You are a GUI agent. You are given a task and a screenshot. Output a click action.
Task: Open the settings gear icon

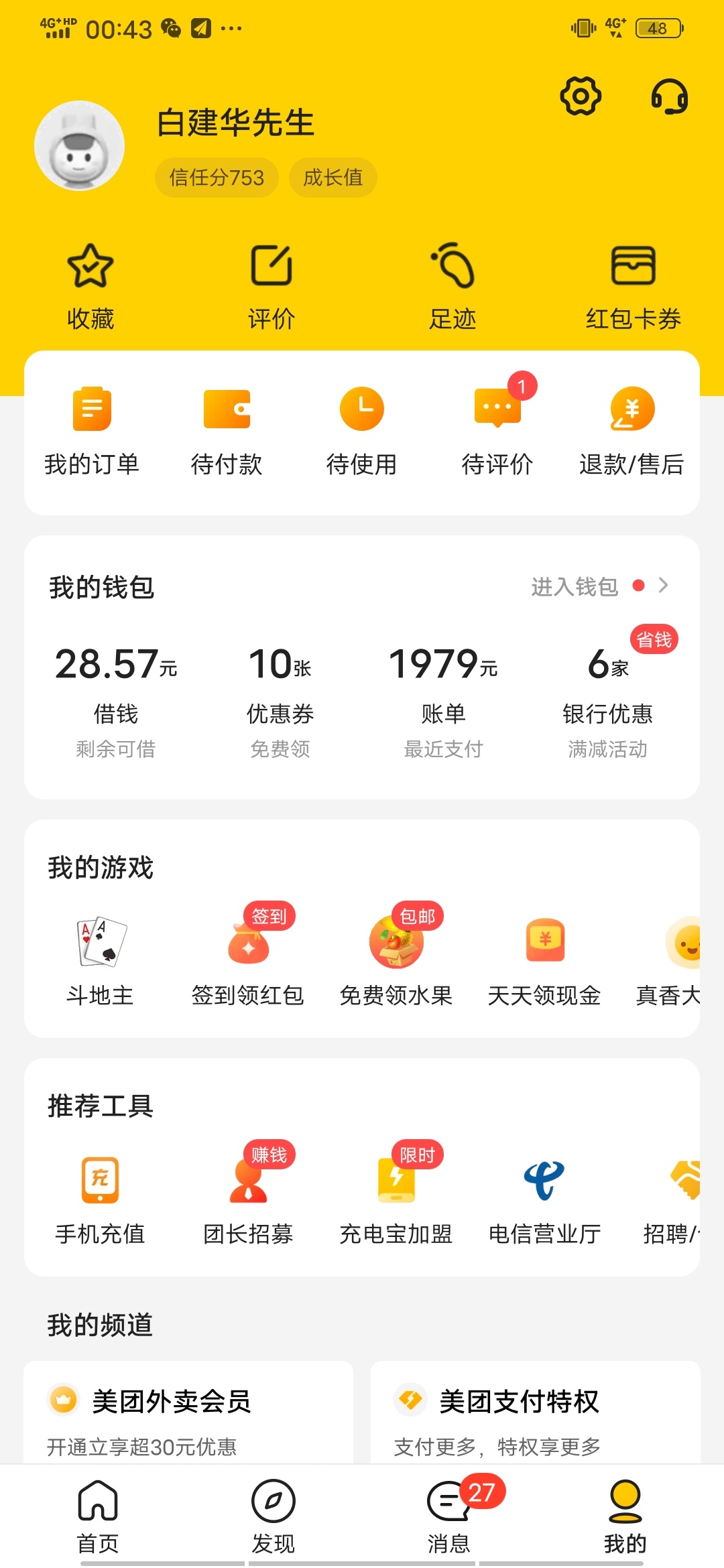click(x=581, y=96)
